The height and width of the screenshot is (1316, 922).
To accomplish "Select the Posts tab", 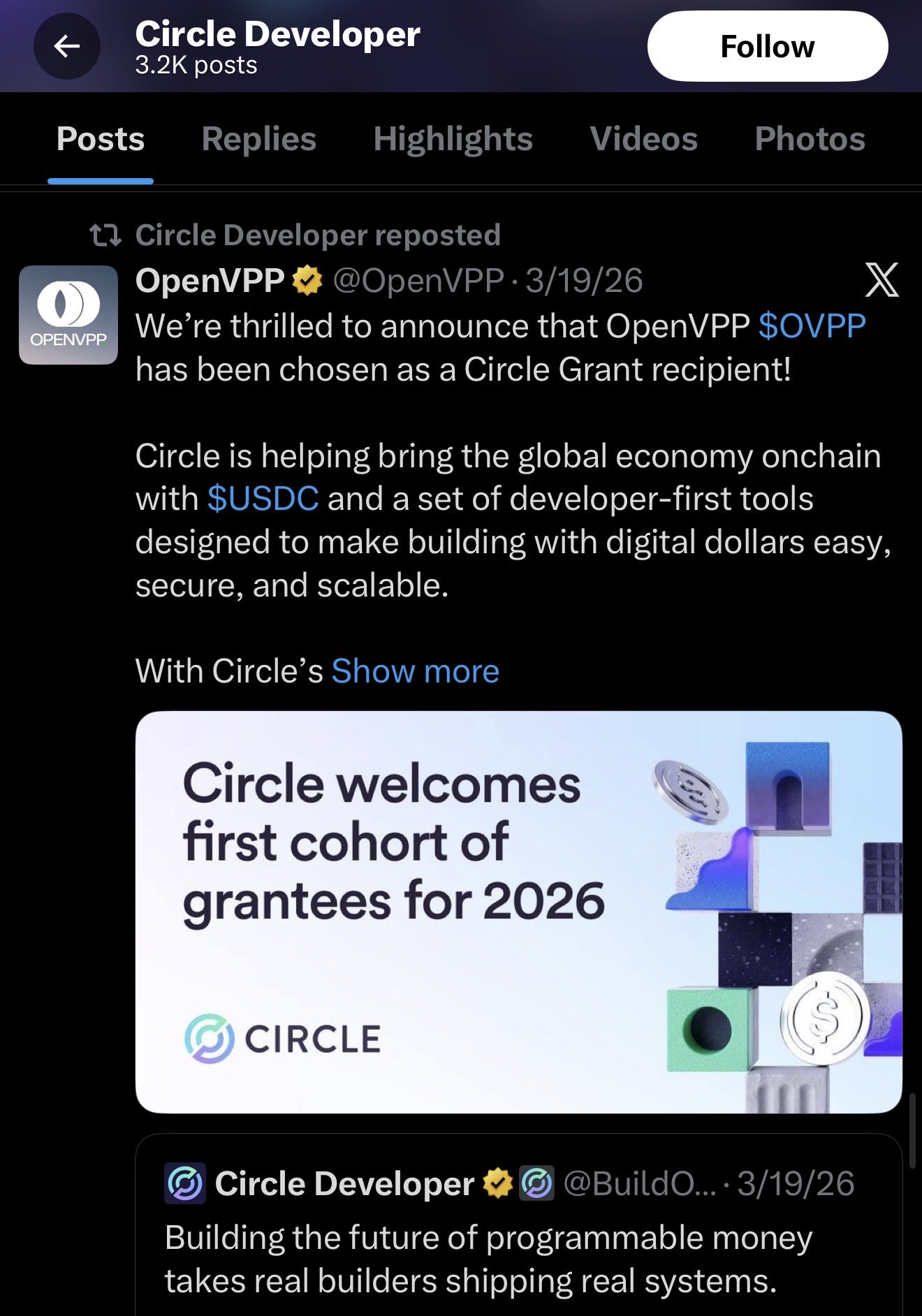I will pyautogui.click(x=101, y=139).
